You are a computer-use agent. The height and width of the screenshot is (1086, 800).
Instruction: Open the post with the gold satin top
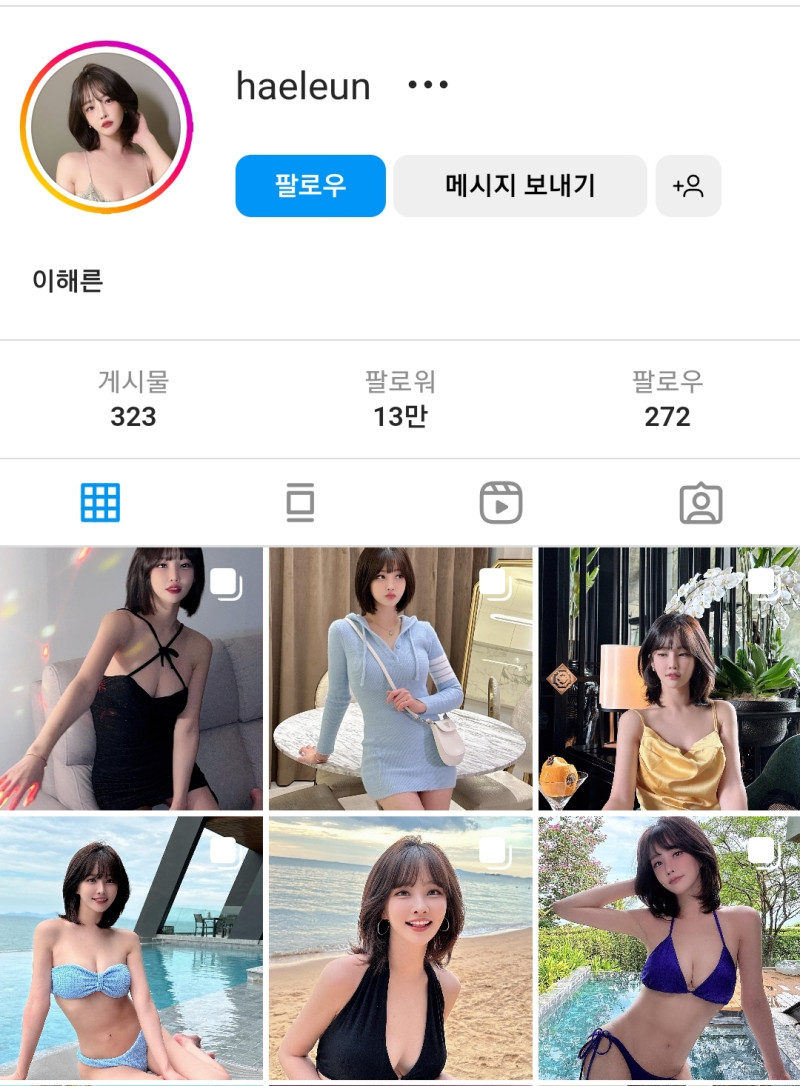669,678
